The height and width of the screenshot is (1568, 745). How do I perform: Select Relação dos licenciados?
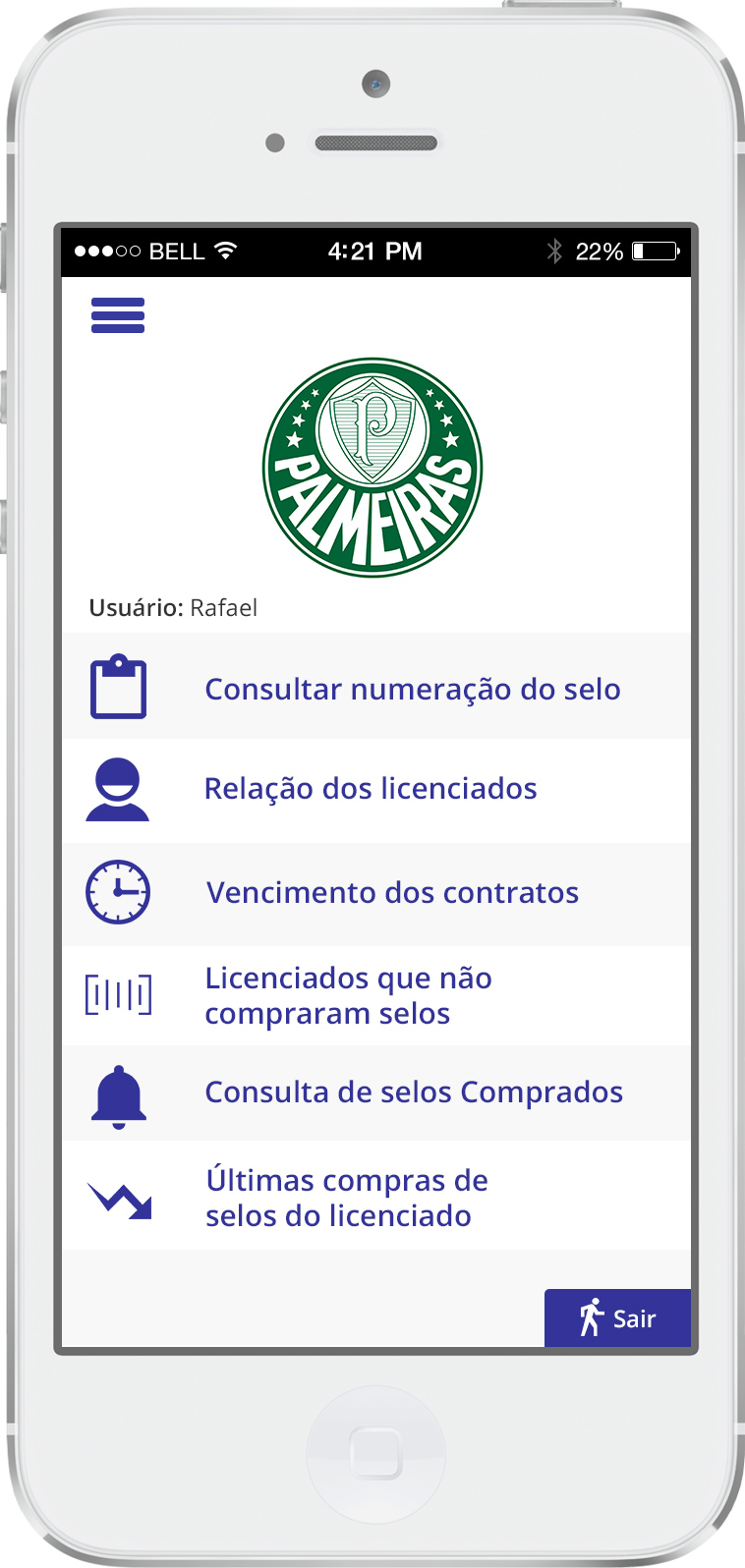coord(371,789)
